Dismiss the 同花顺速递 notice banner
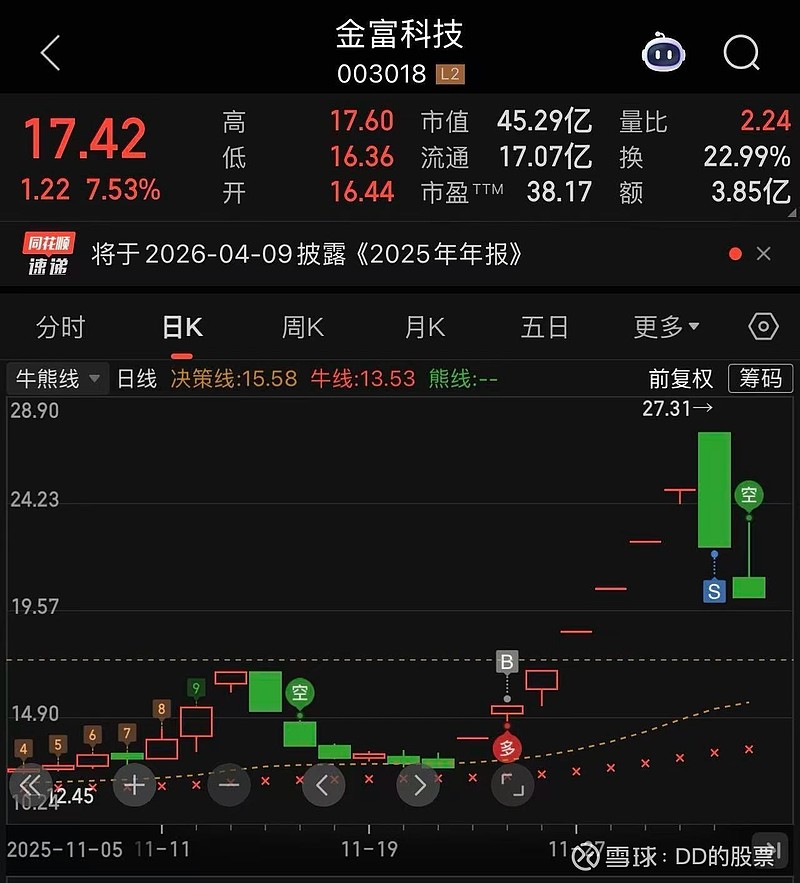800x883 pixels. tap(764, 254)
